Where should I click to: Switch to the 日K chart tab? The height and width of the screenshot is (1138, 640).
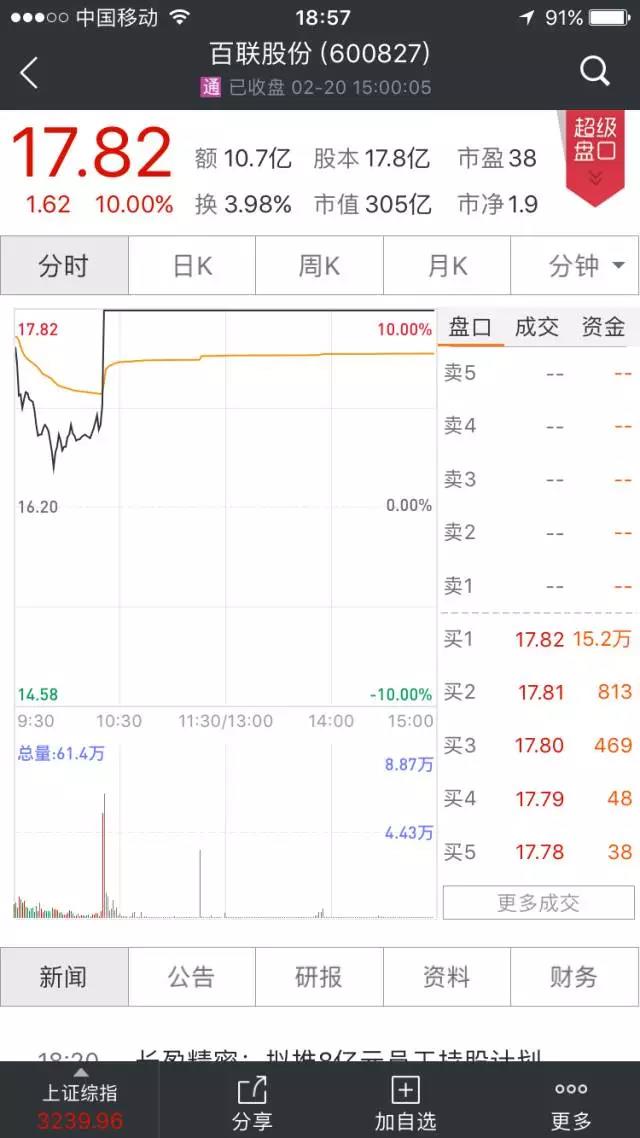click(x=192, y=266)
